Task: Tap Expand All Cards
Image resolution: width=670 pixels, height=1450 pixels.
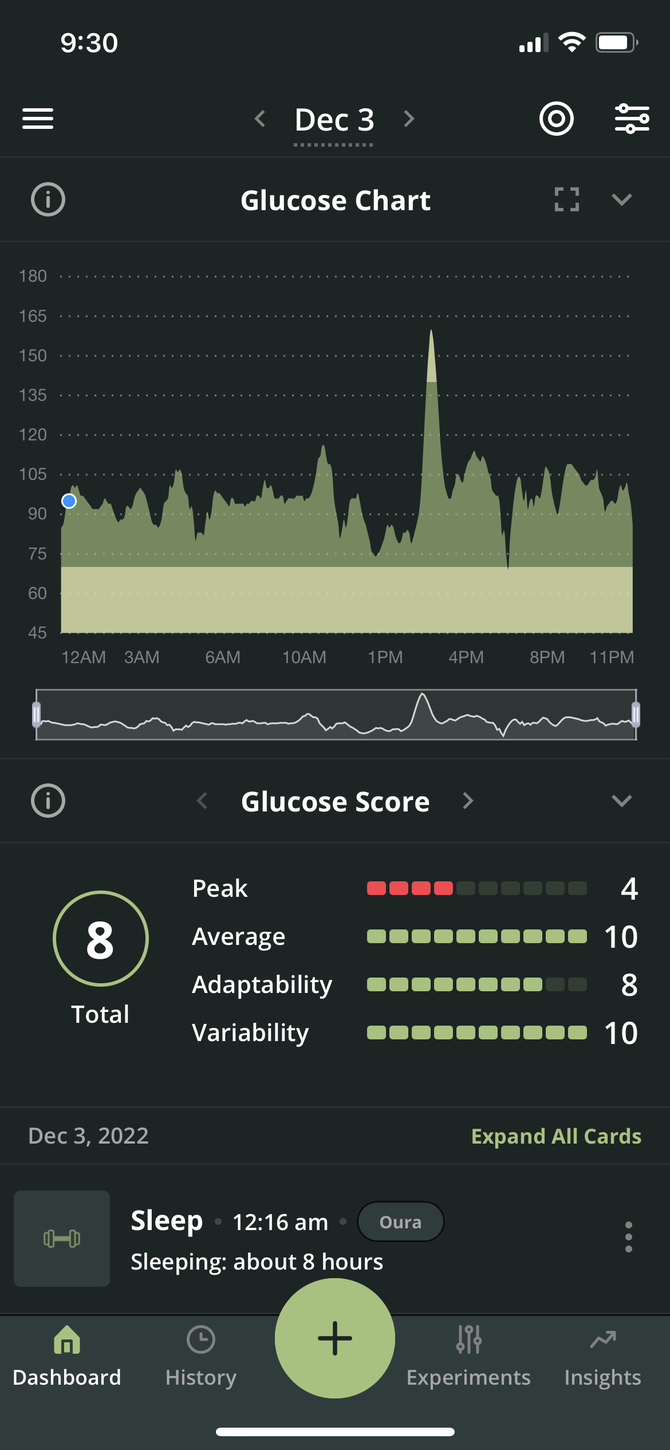Action: pyautogui.click(x=556, y=1136)
